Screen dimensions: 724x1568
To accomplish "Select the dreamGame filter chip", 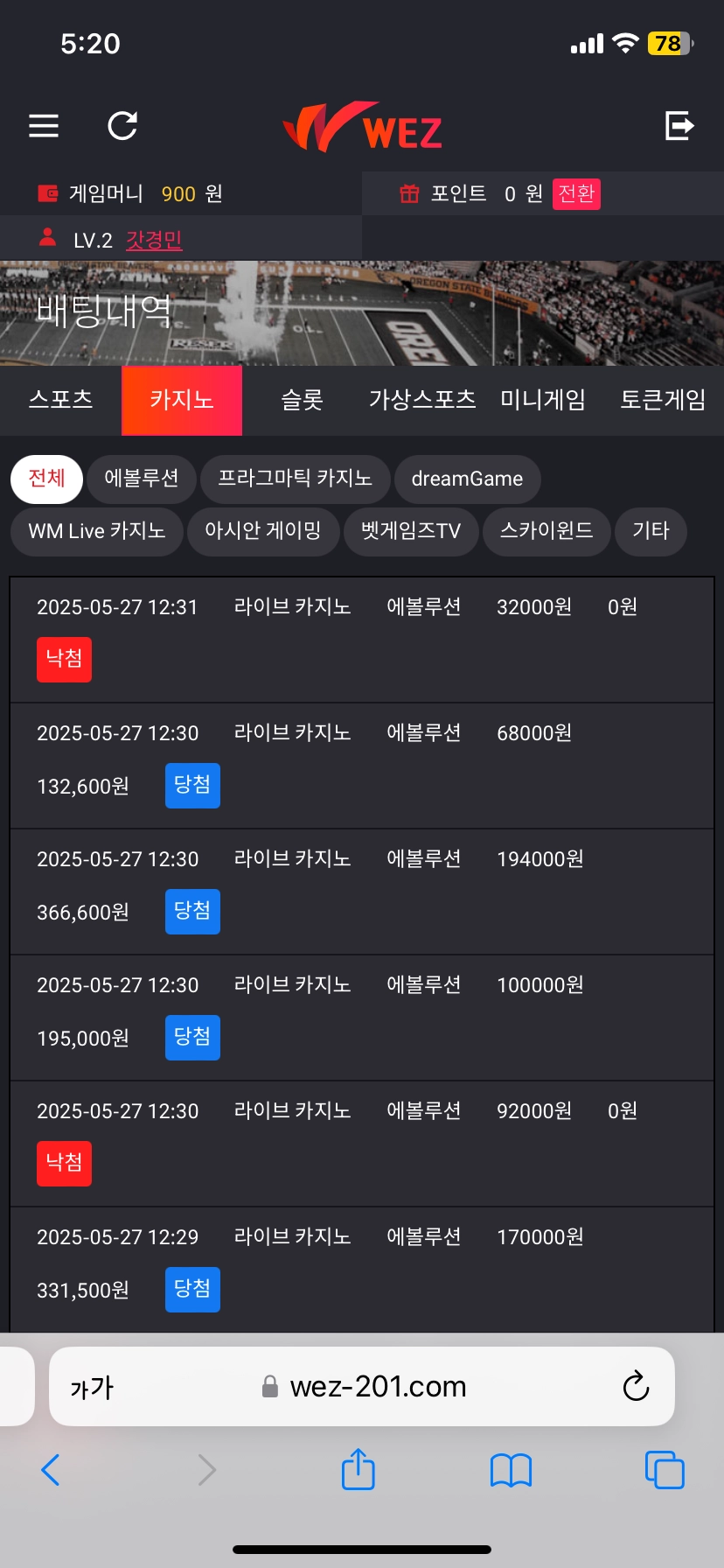I will tap(467, 479).
